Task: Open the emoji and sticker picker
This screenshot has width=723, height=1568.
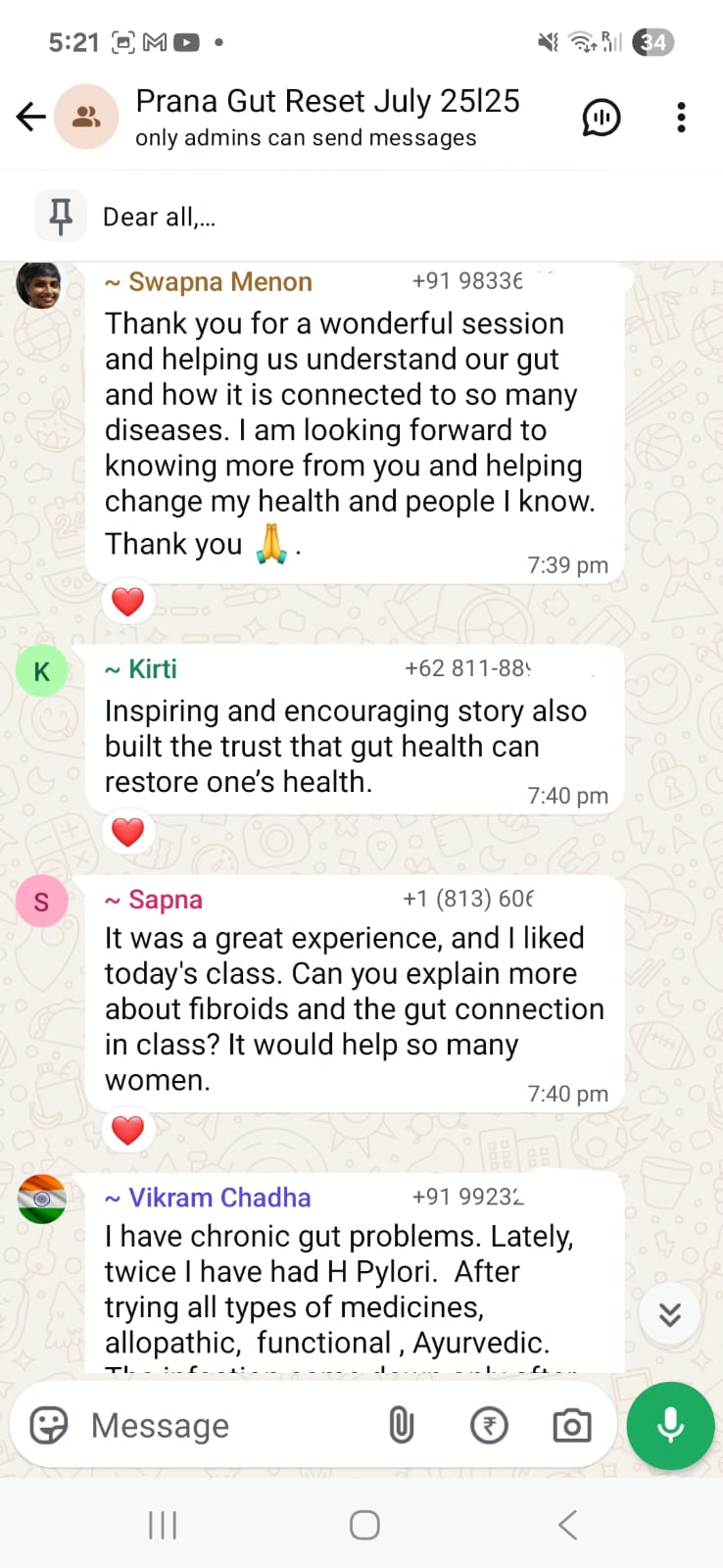Action: click(x=49, y=1426)
